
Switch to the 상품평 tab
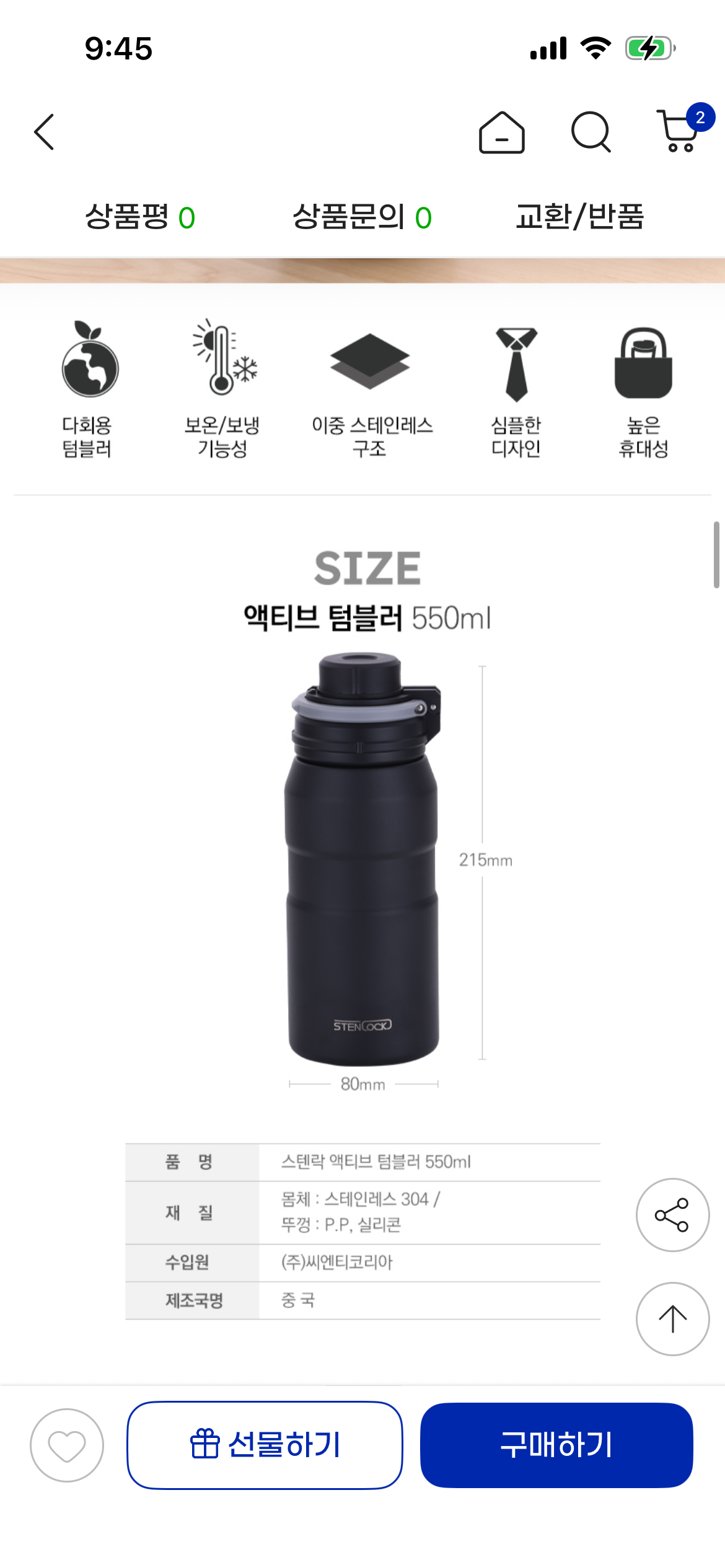click(140, 217)
